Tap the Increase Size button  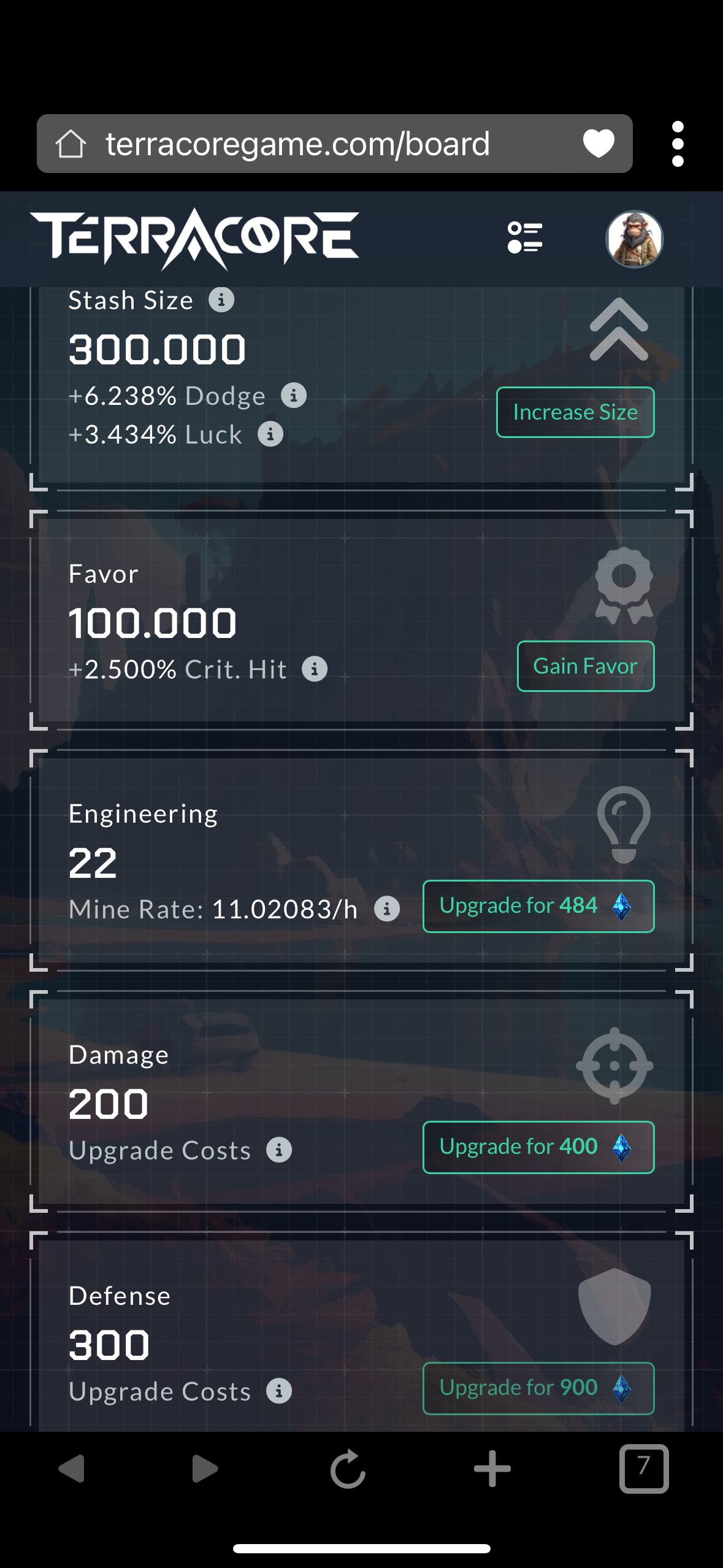click(x=575, y=412)
